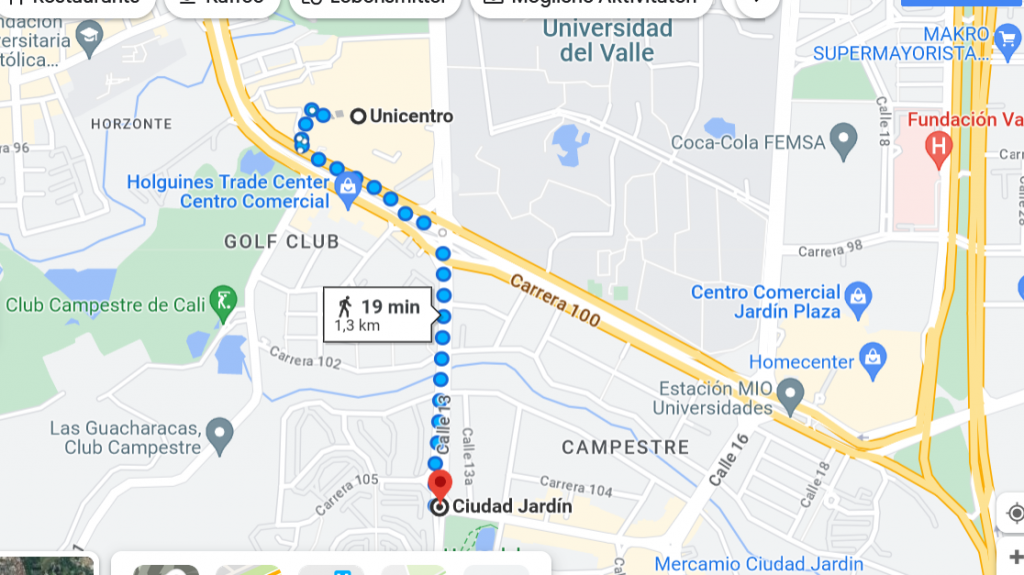
Task: Select the Homecenter shopping marker
Action: [873, 358]
